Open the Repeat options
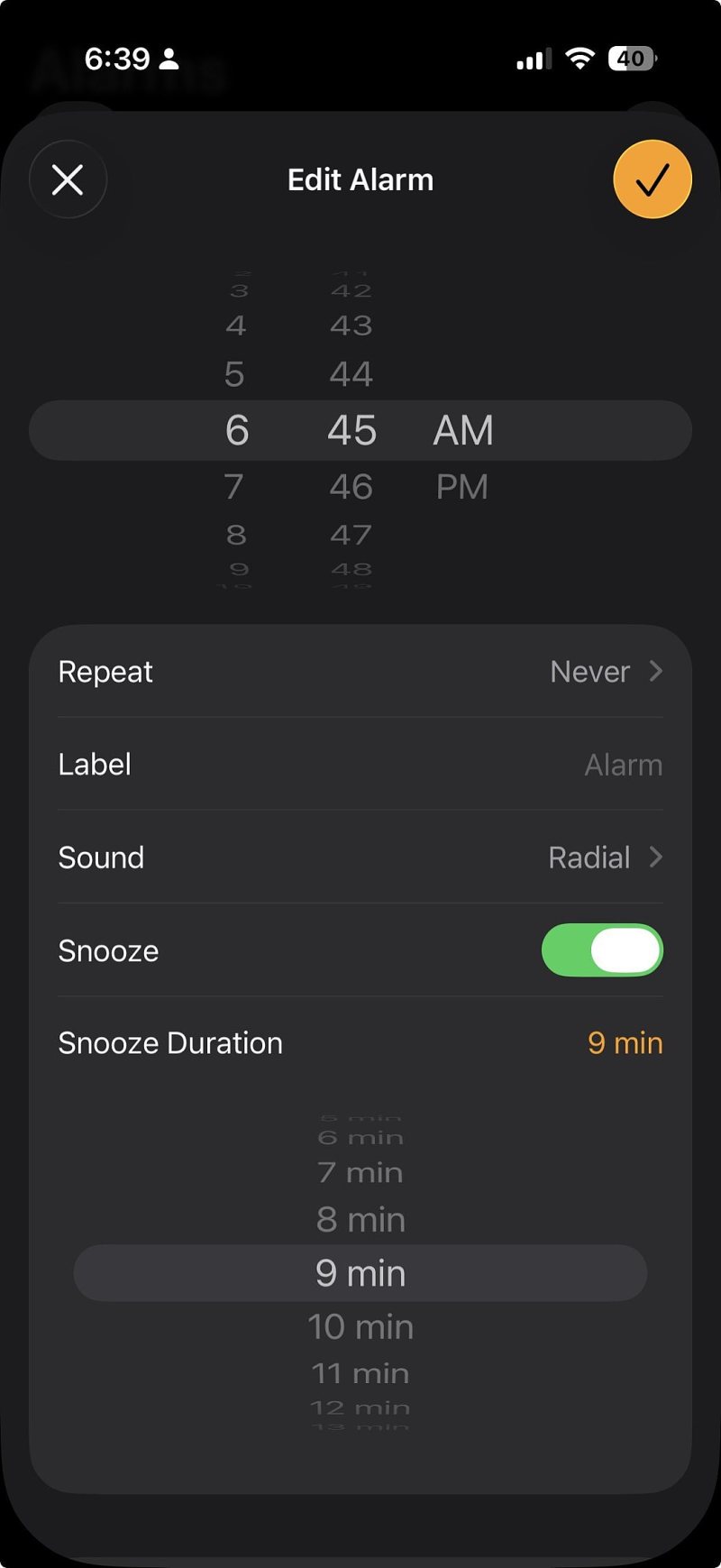This screenshot has width=721, height=1568. pos(360,672)
